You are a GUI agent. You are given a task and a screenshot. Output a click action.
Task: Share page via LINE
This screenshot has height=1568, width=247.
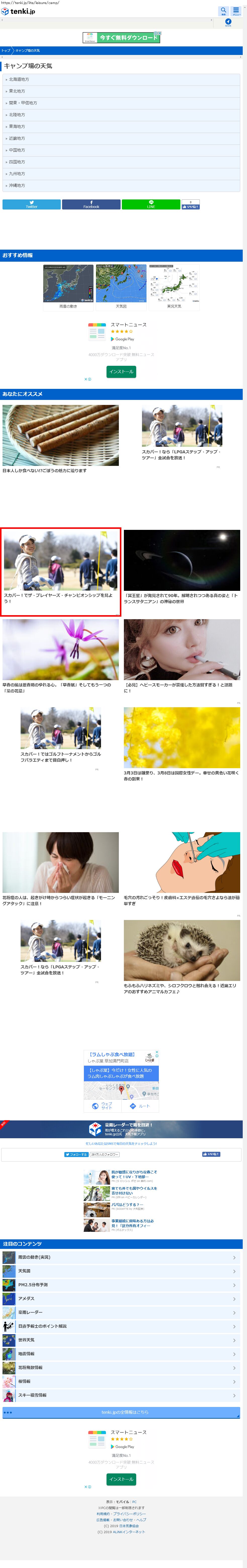pyautogui.click(x=151, y=204)
